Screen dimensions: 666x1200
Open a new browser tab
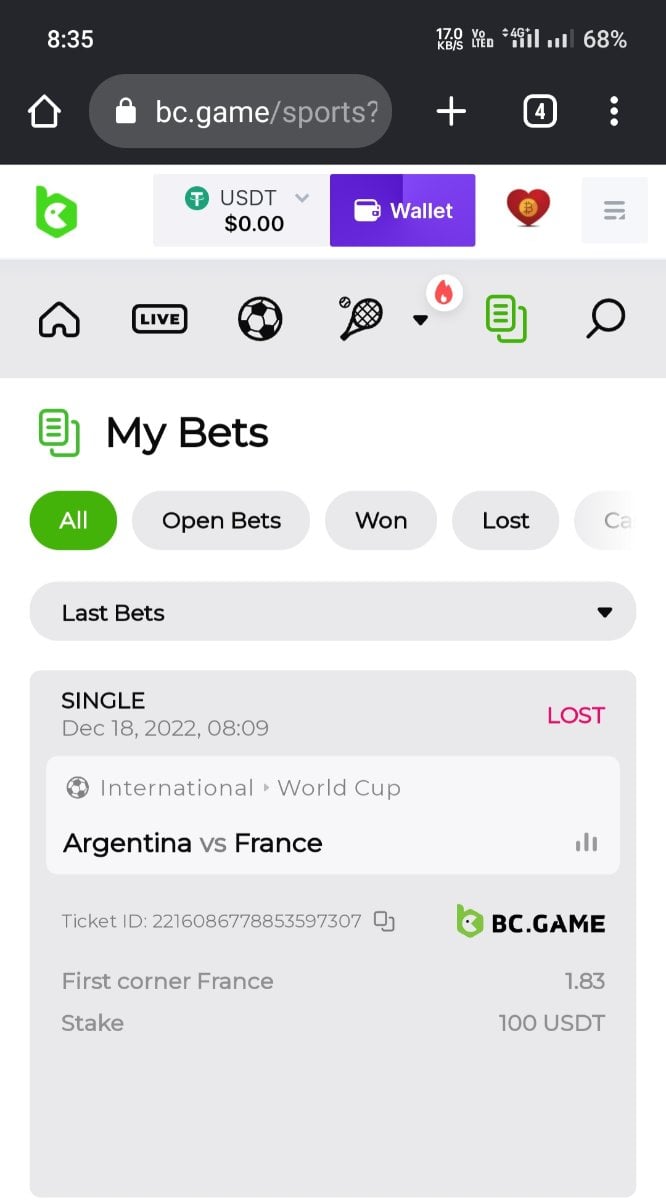pos(451,112)
